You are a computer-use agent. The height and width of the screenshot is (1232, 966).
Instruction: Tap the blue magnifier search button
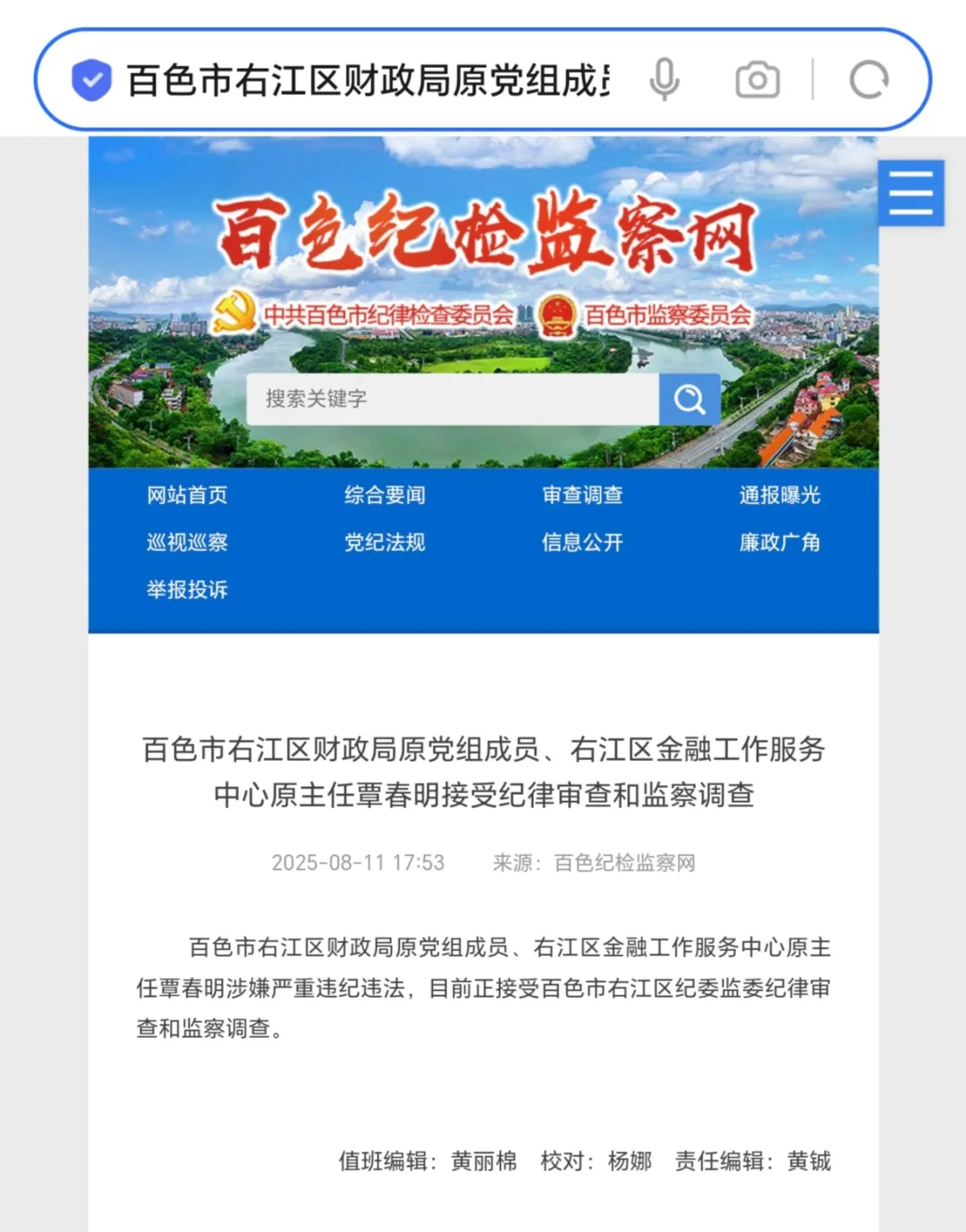689,399
